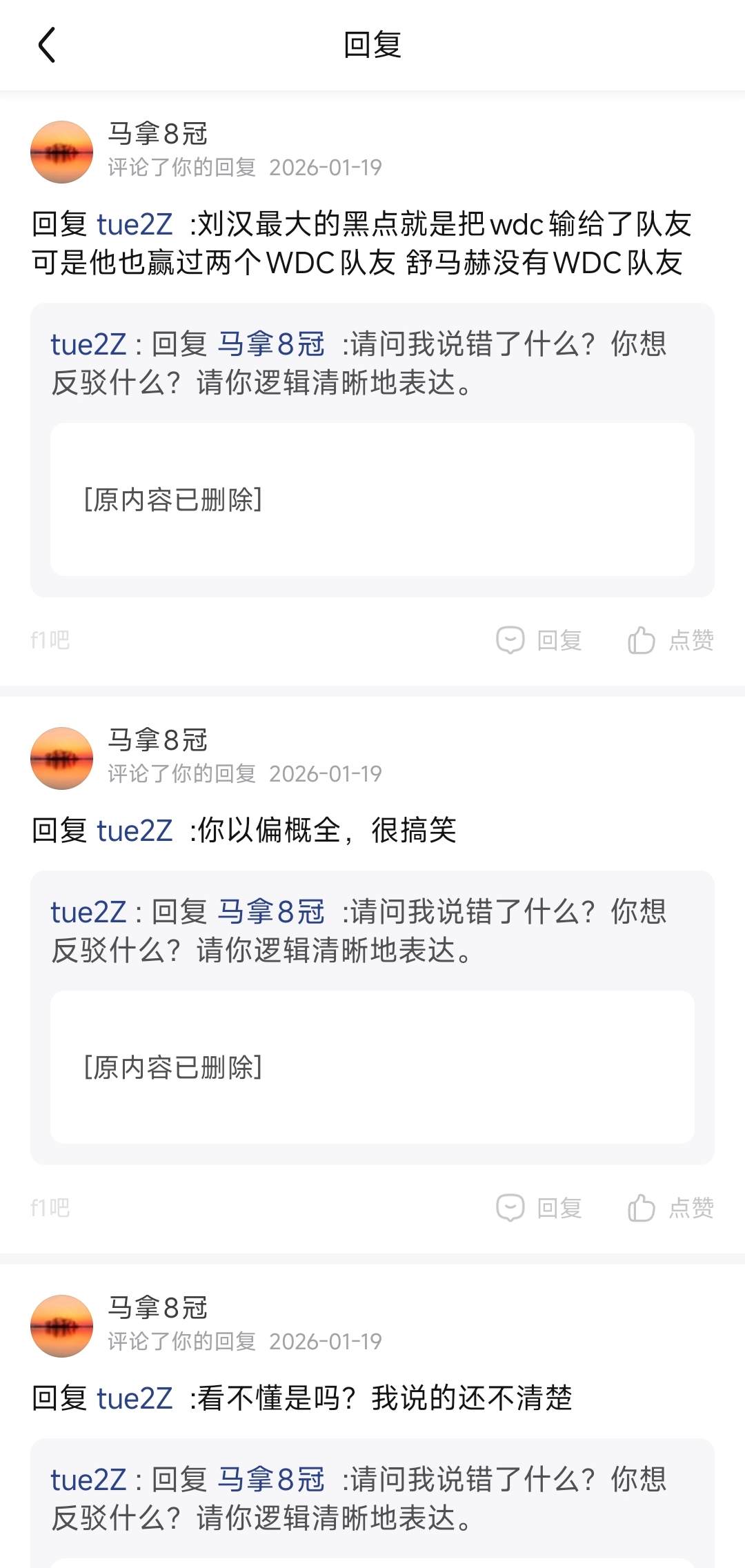View 马拿8冠's avatar beside the 刘汉最大的黑点 comment
The width and height of the screenshot is (745, 1568).
click(x=62, y=152)
